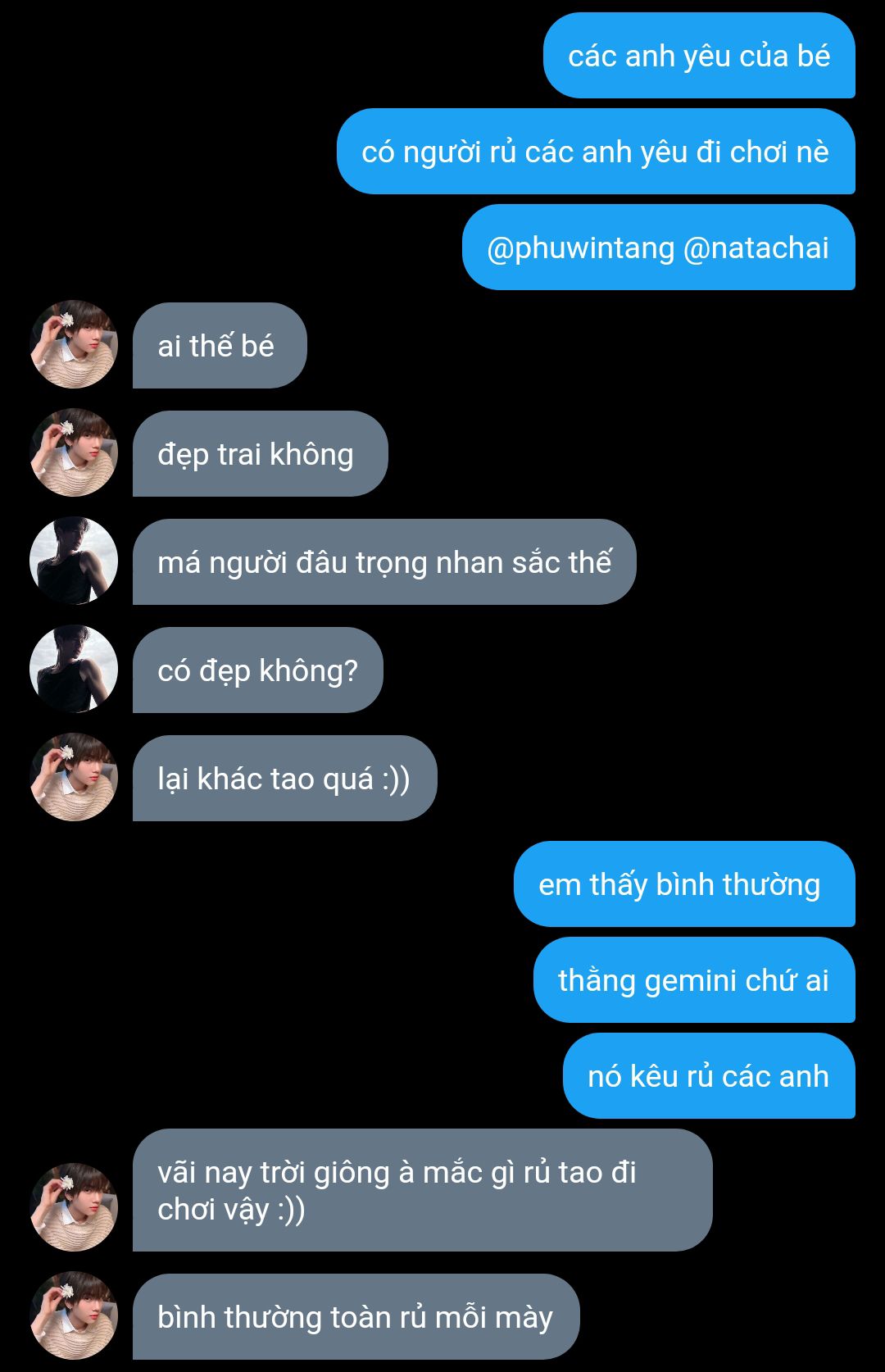The height and width of the screenshot is (1372, 885).
Task: Open avatar next to "đẹp trai không"
Action: tap(74, 452)
